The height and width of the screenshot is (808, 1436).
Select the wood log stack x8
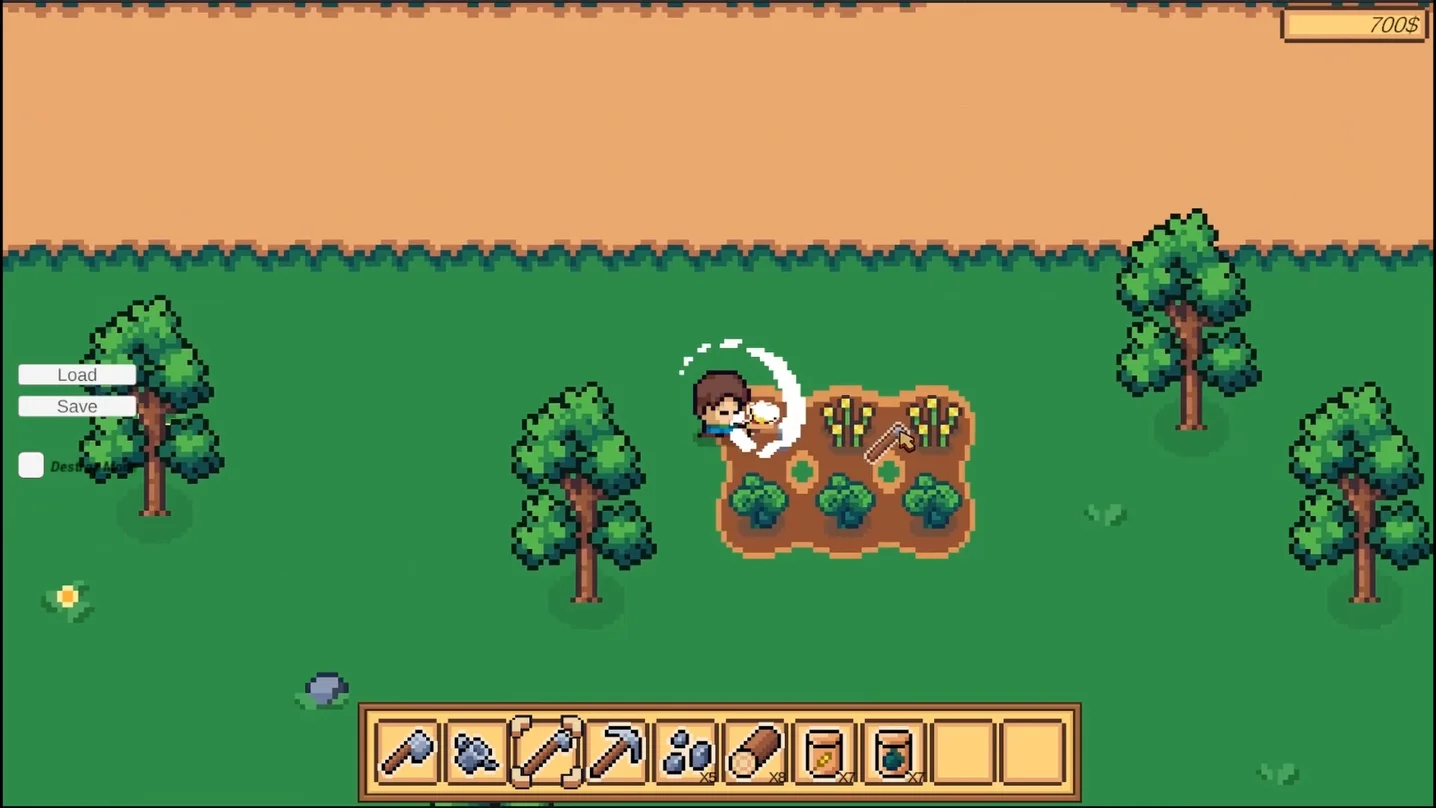755,752
